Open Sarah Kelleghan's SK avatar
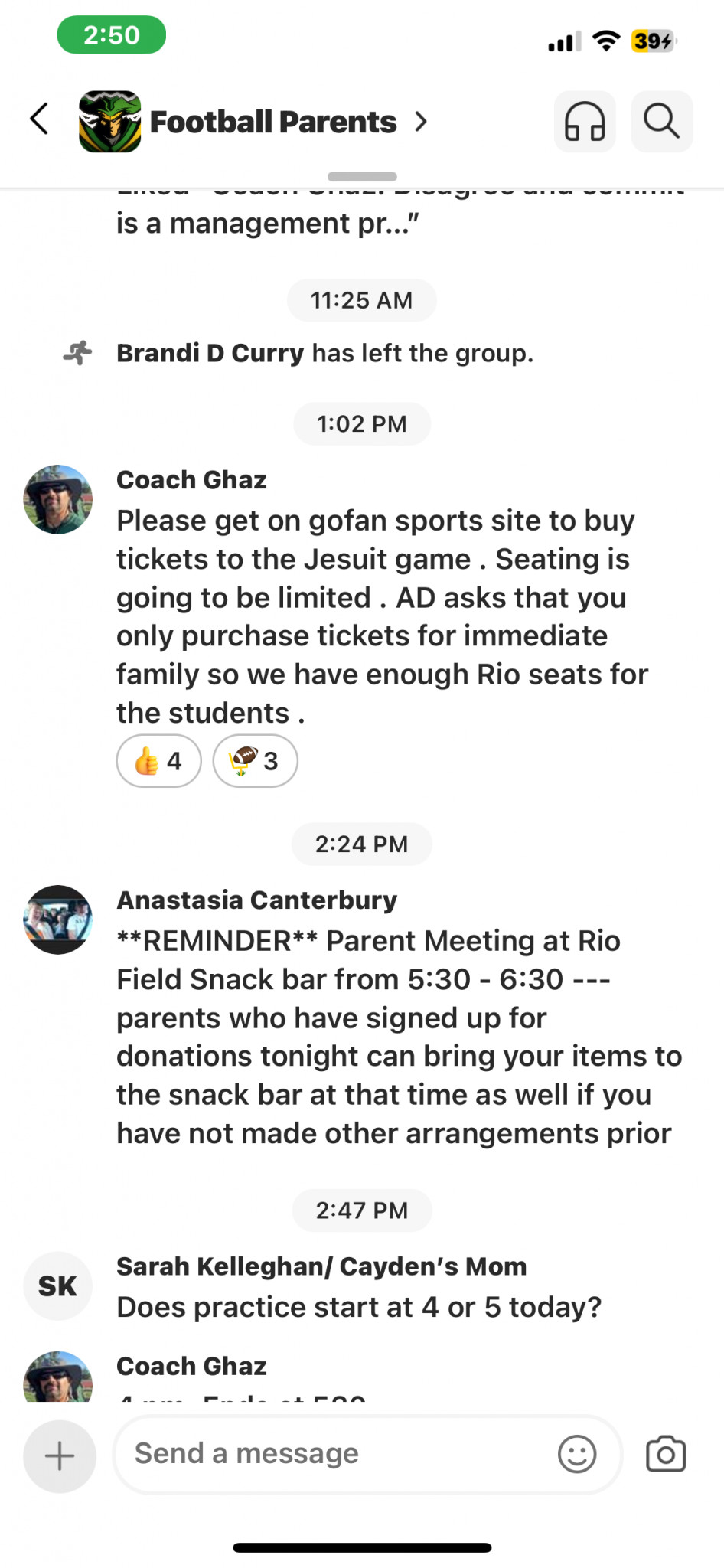 [x=58, y=1286]
